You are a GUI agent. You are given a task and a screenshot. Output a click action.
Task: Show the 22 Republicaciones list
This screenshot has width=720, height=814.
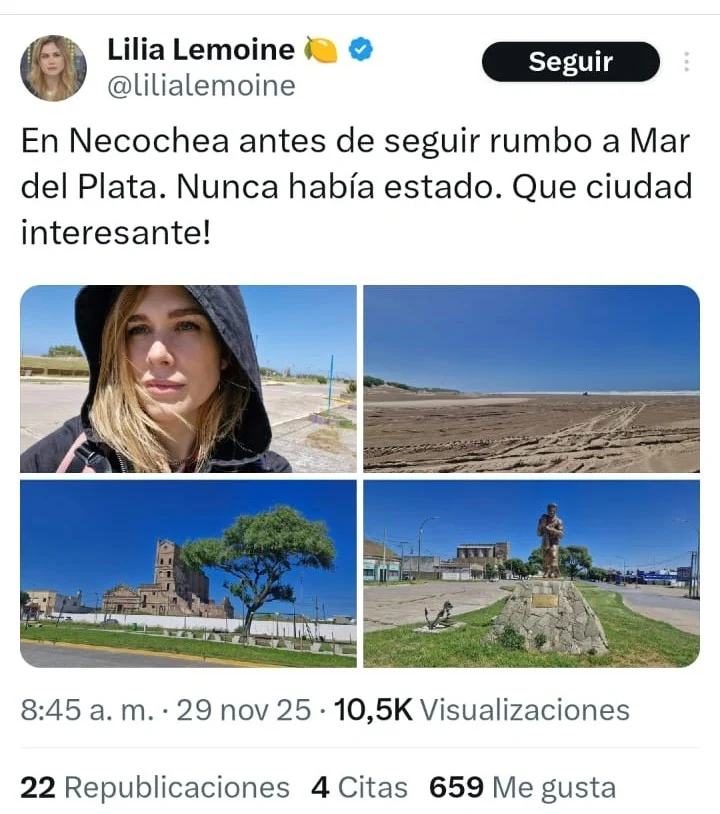155,787
